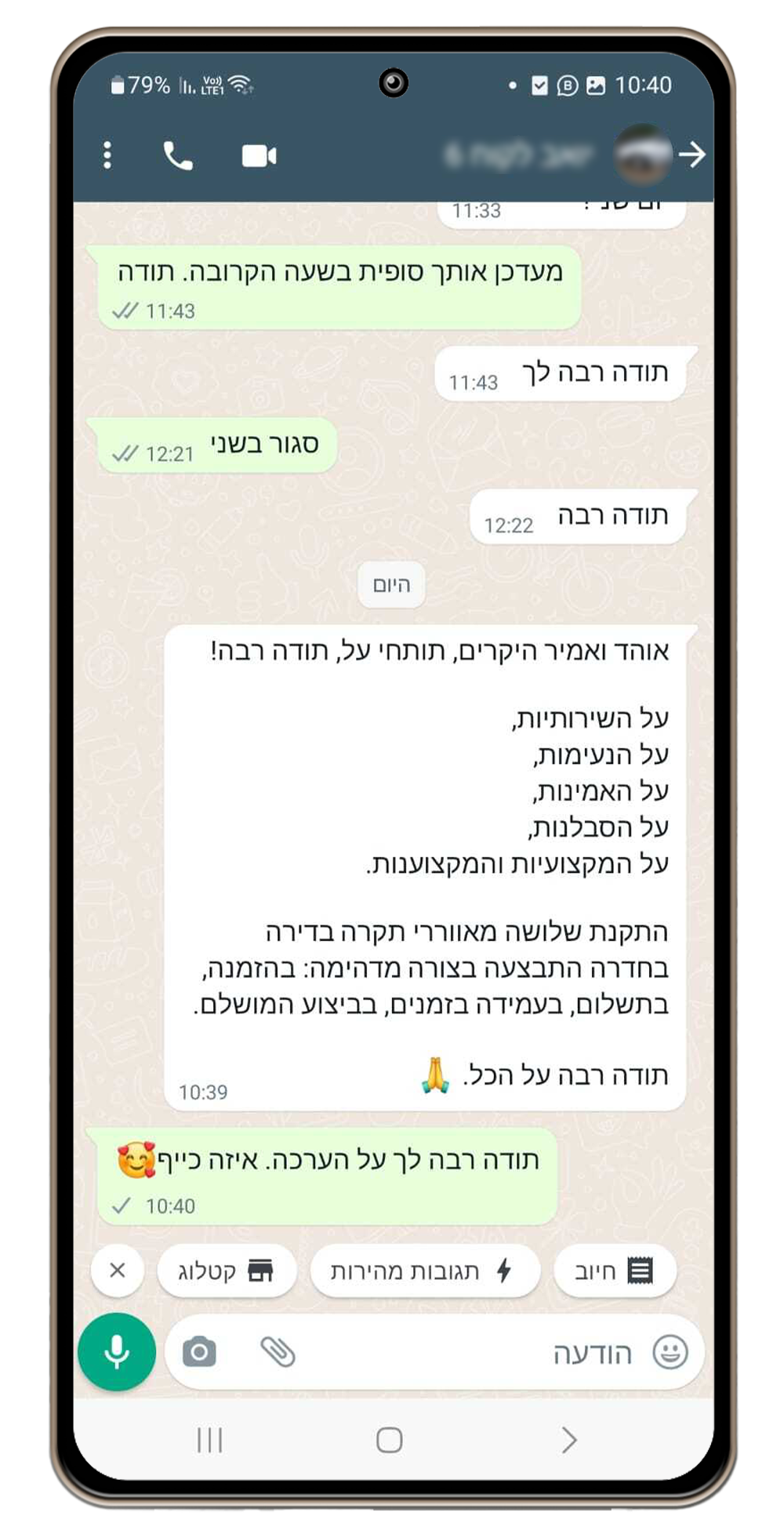Viewport: 784px width, 1530px height.
Task: Open the תגובות מהירות quick replies chip
Action: (x=424, y=1270)
